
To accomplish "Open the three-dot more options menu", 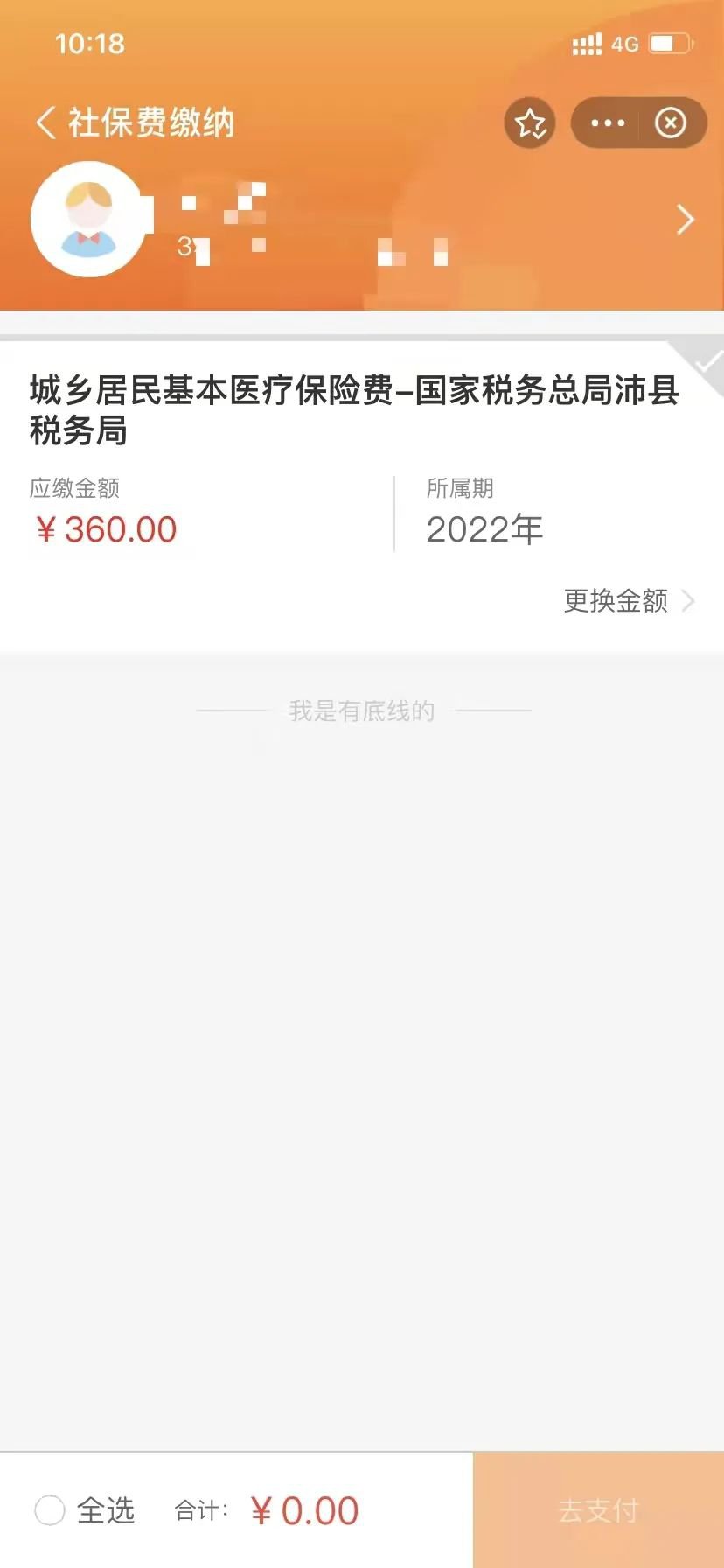I will pos(608,123).
